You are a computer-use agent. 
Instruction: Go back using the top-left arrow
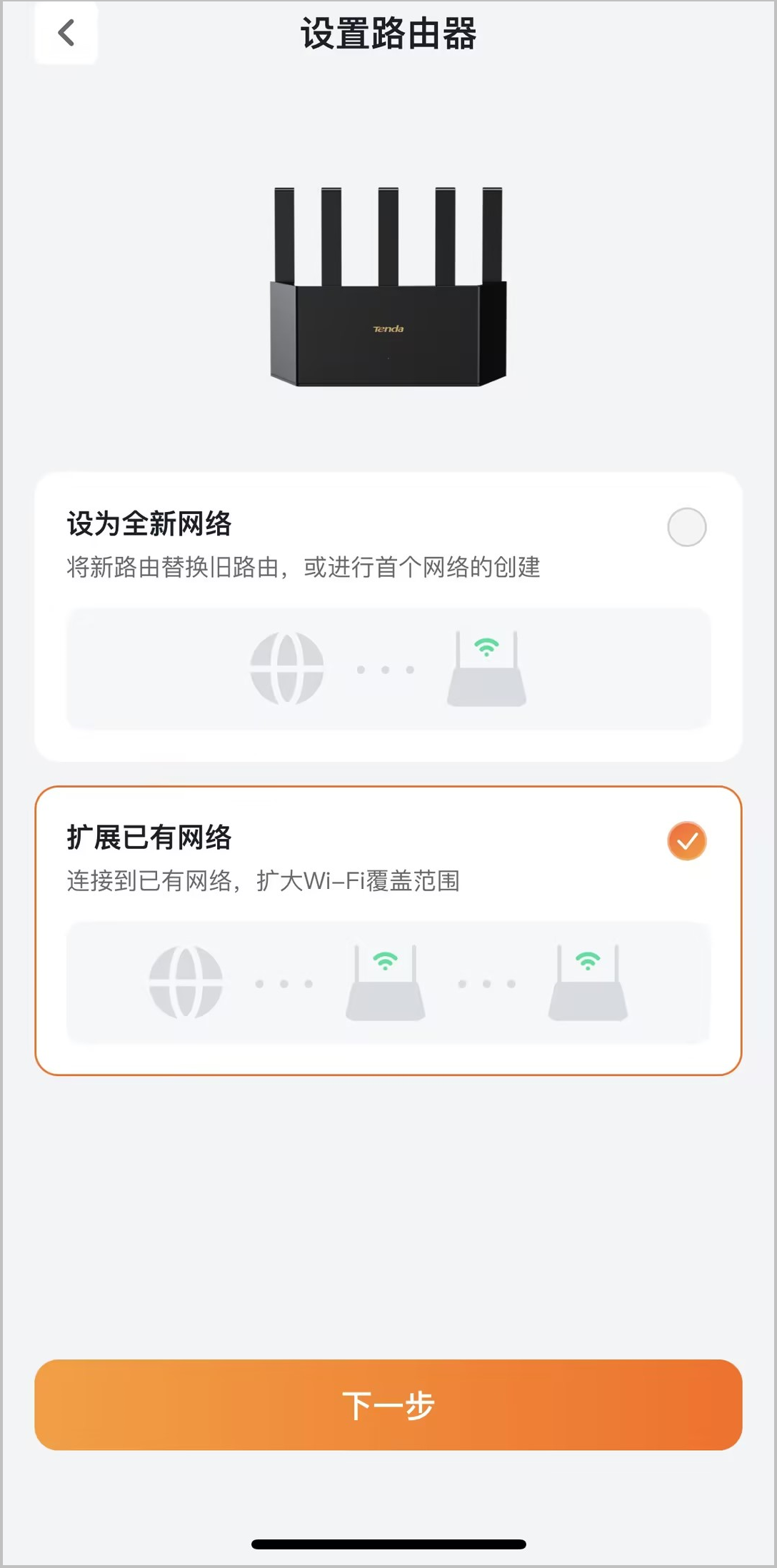tap(66, 33)
